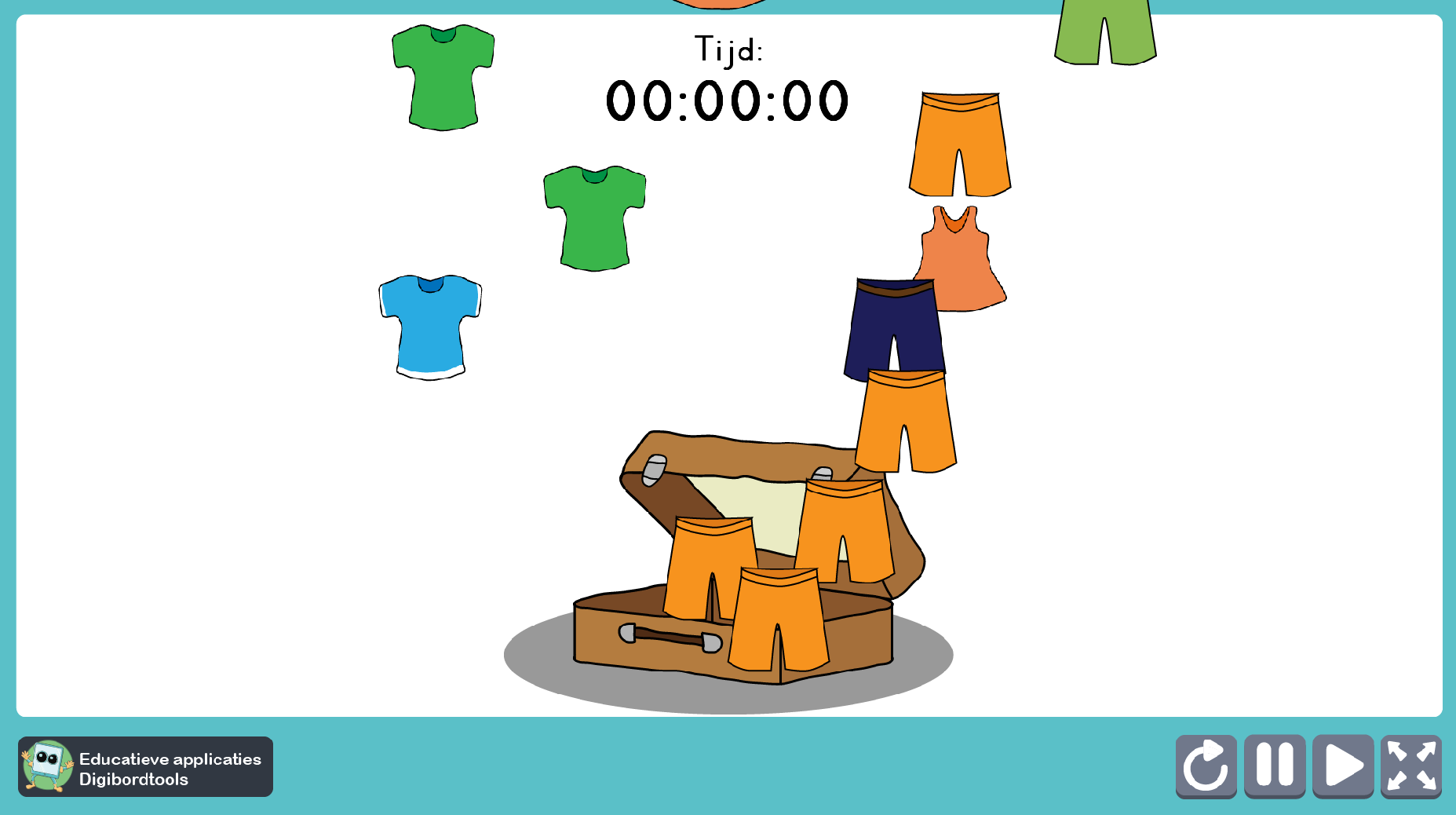This screenshot has height=815, width=1456.
Task: Pause the falling clothes game
Action: click(x=1275, y=766)
